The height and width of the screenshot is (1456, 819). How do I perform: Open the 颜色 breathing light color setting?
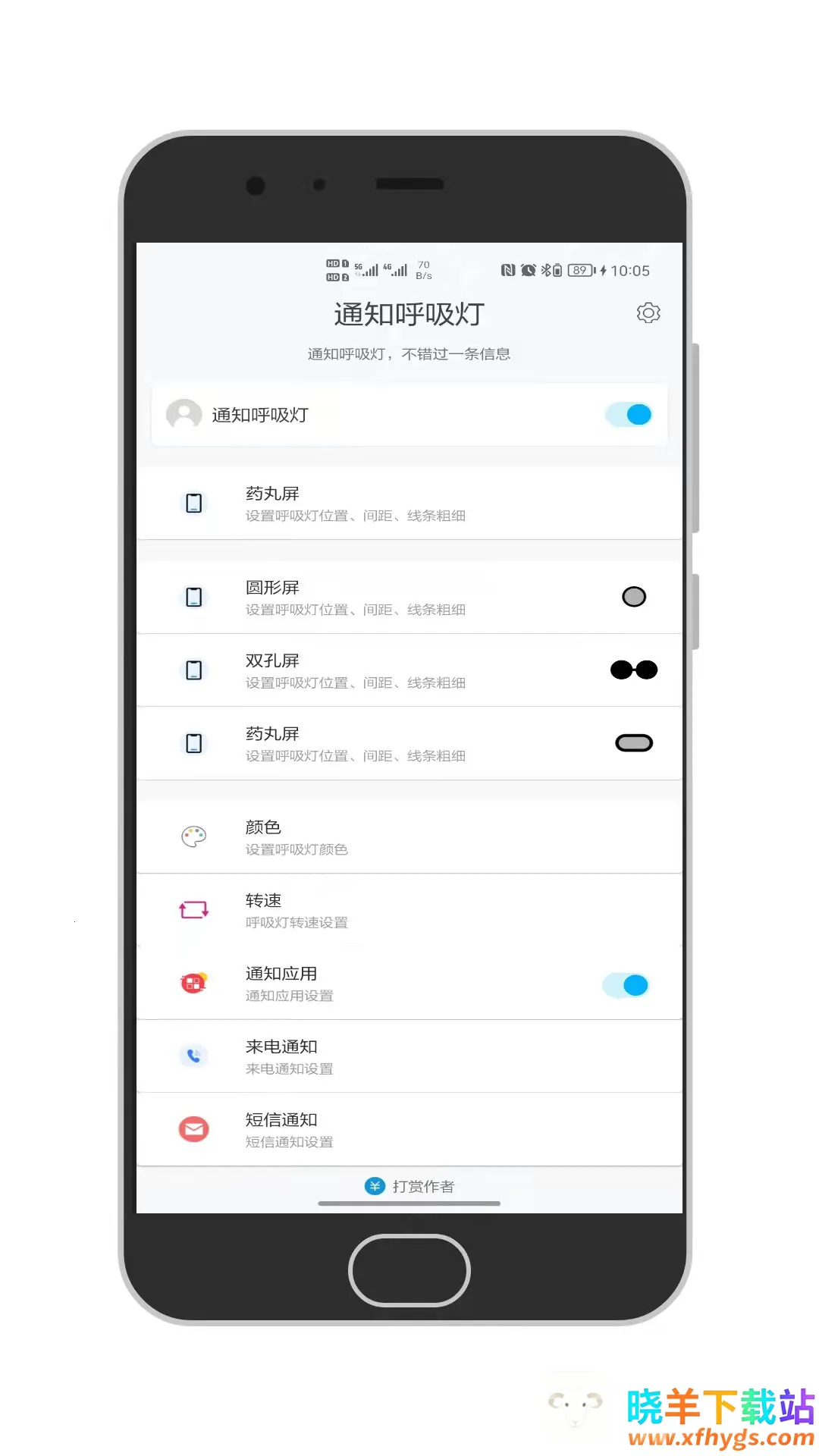[x=409, y=837]
